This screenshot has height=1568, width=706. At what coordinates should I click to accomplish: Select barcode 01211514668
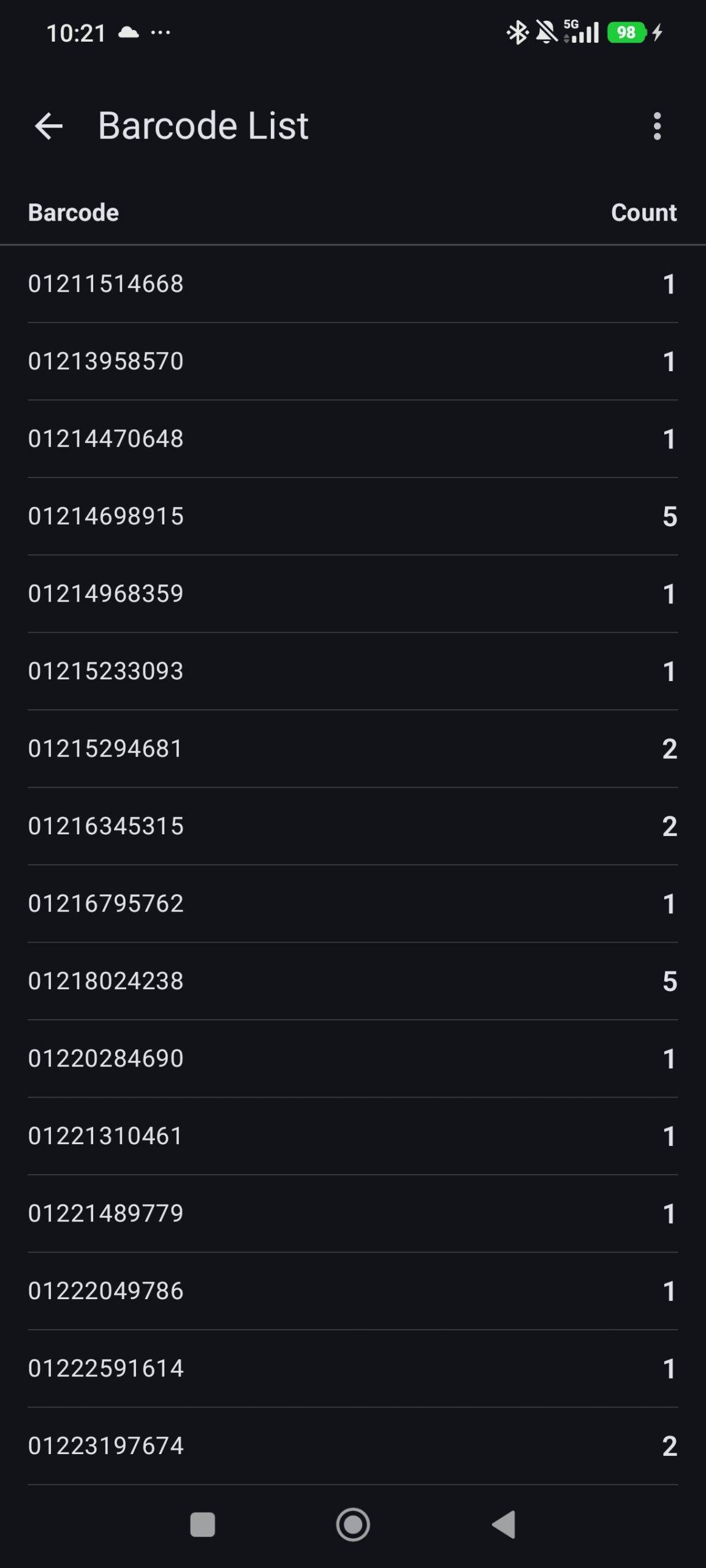point(105,284)
